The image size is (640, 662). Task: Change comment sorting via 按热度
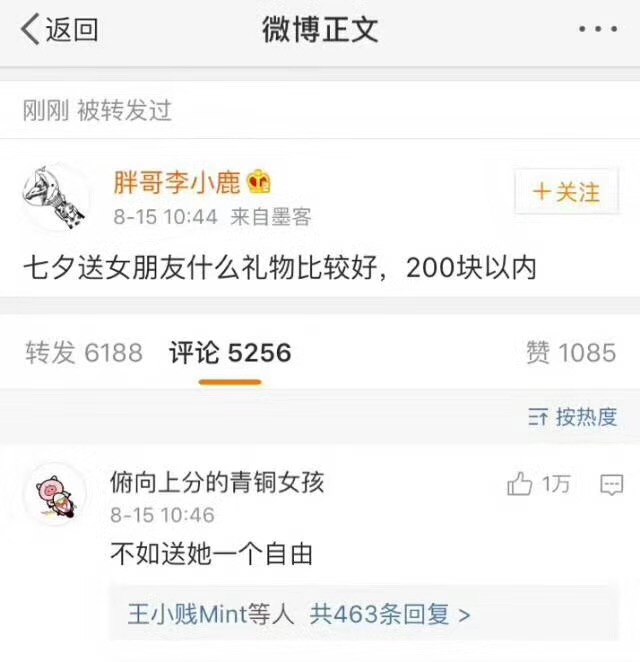tap(573, 417)
